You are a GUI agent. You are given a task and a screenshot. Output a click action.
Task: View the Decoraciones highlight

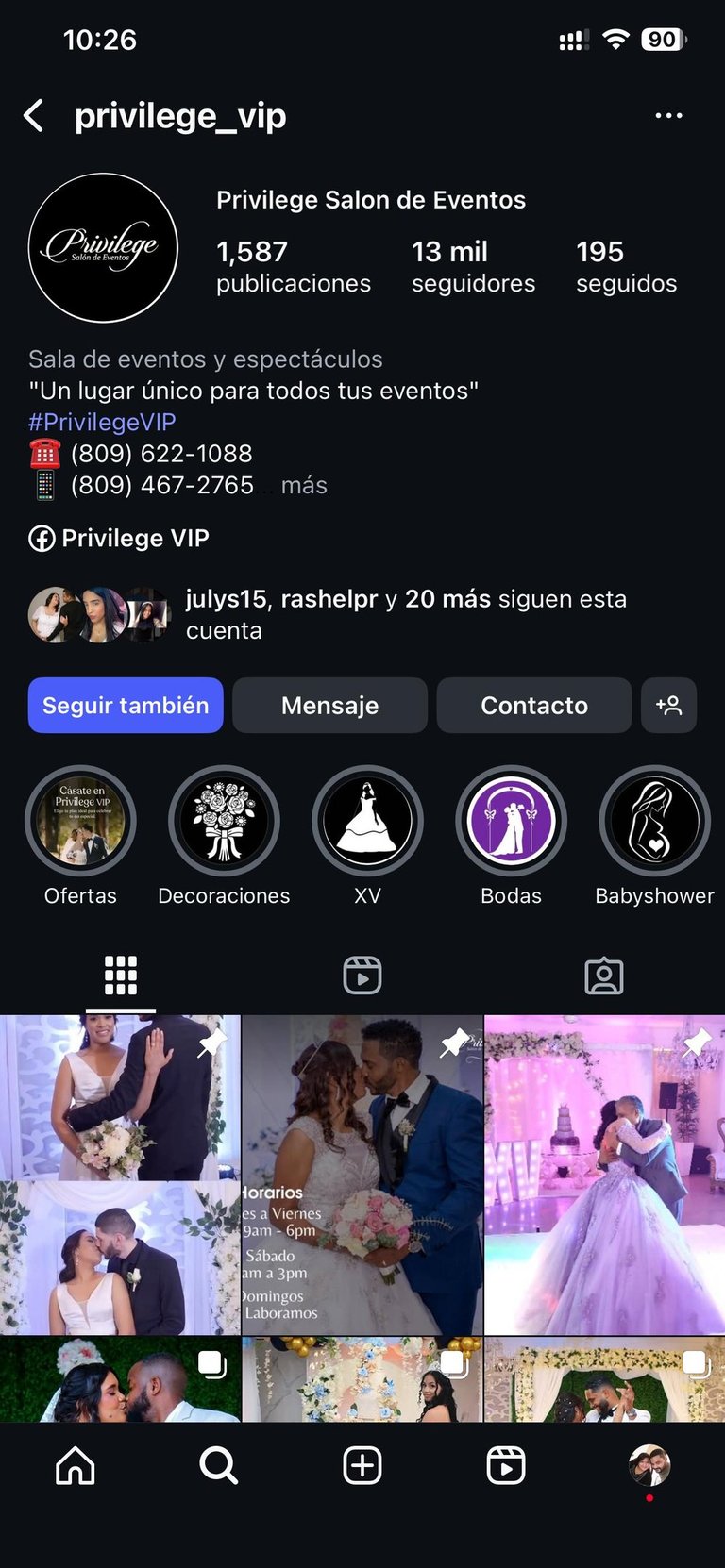point(224,821)
